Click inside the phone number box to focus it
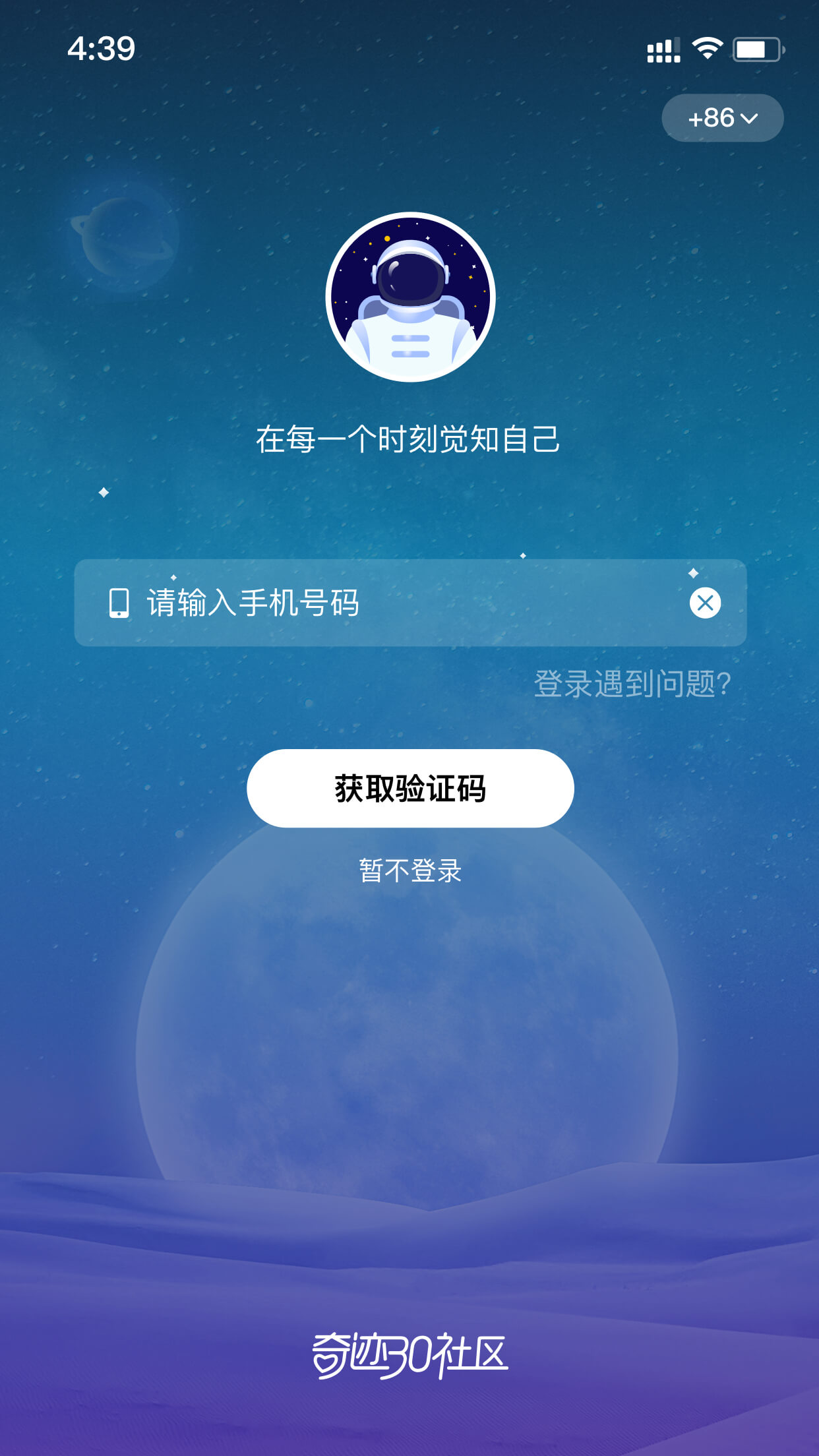The image size is (819, 1456). pyautogui.click(x=363, y=602)
